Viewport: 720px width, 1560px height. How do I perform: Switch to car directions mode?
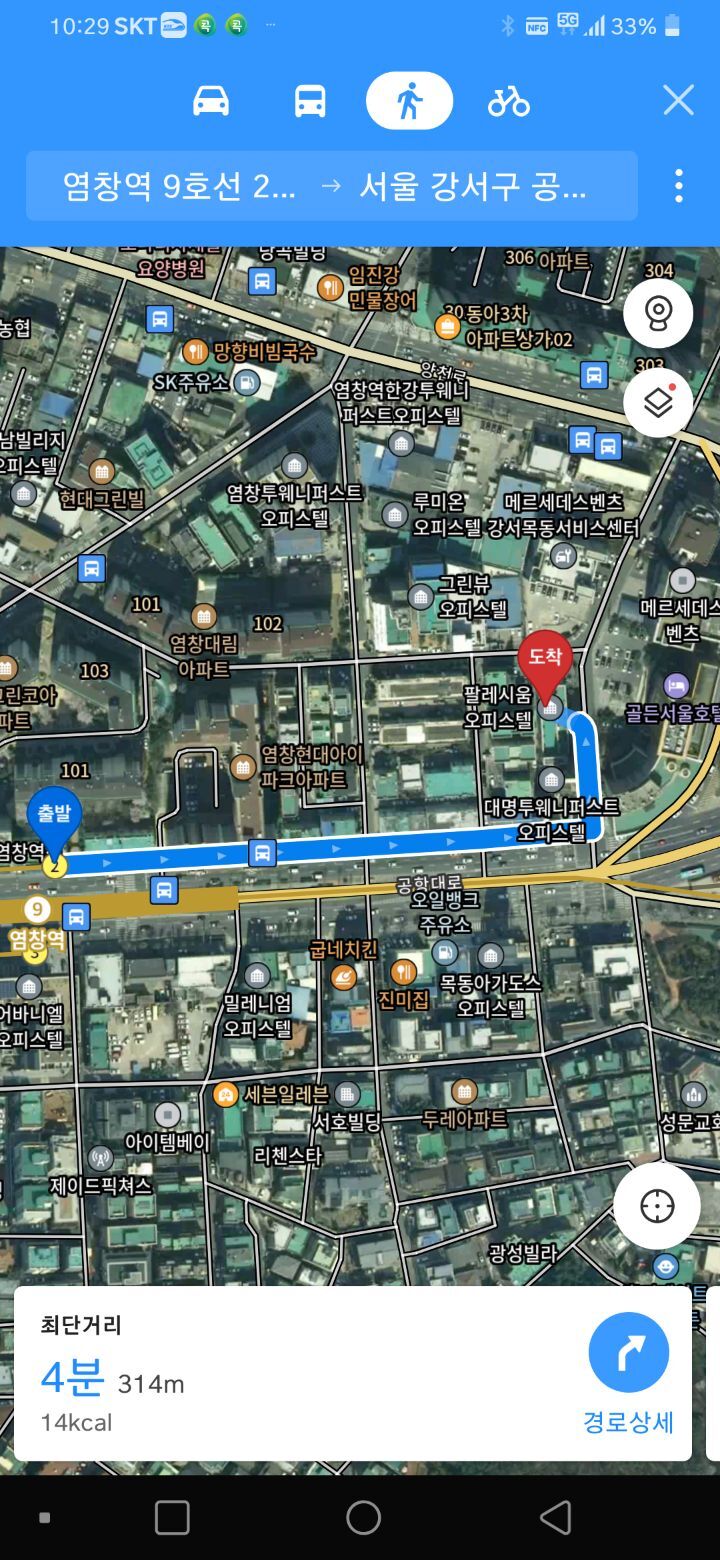click(211, 101)
